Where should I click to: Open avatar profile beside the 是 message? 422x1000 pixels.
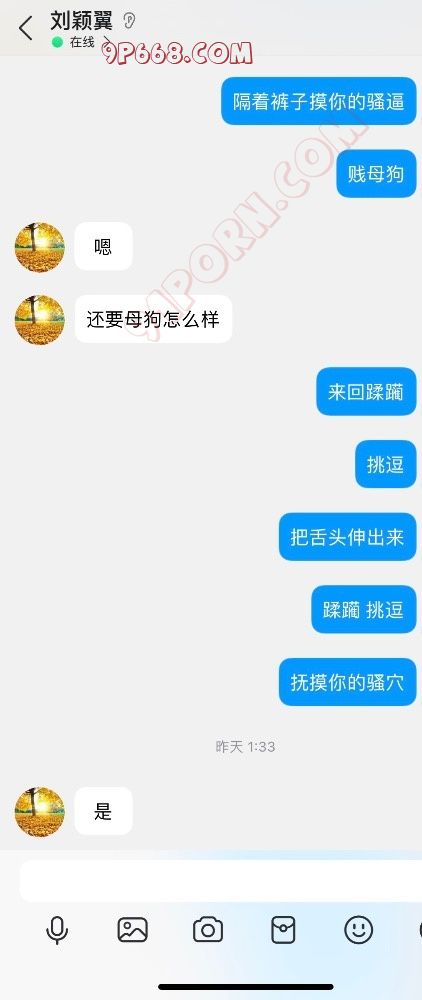click(40, 811)
